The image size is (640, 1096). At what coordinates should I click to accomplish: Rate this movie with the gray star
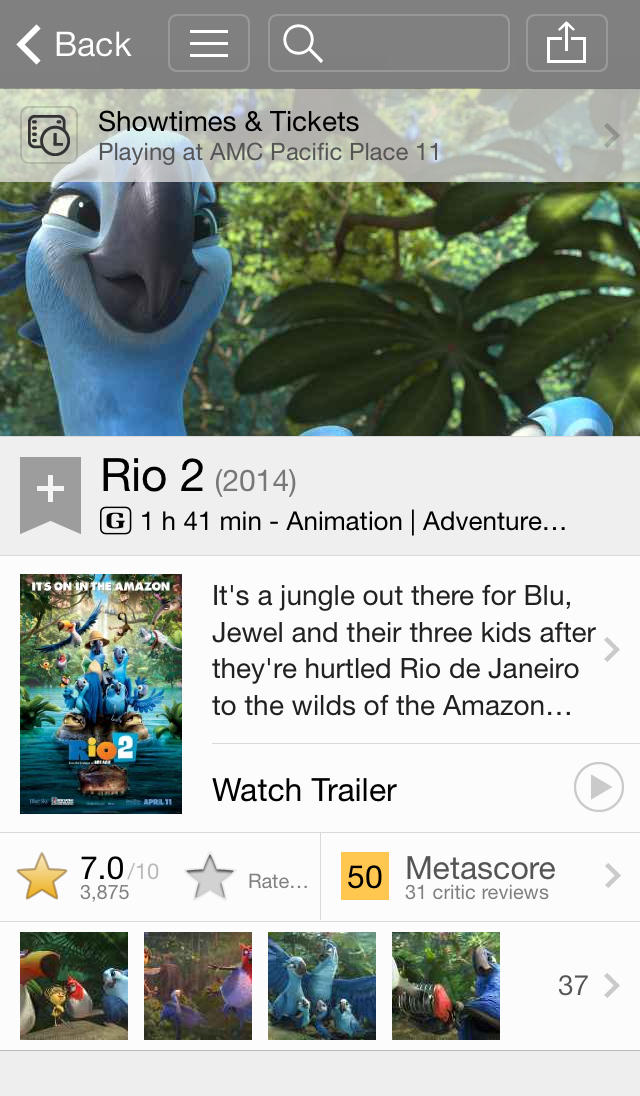tap(210, 878)
